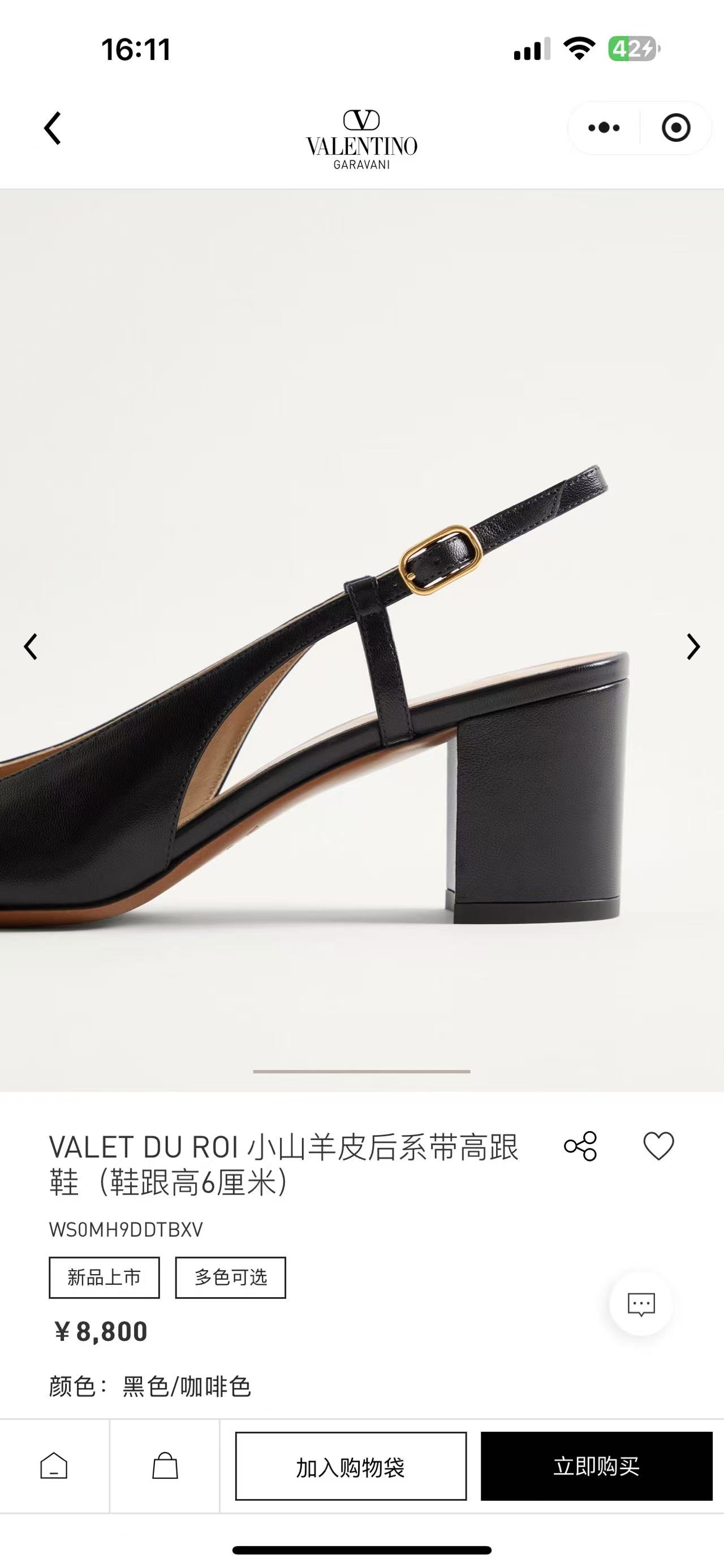Open the shopping bag
The height and width of the screenshot is (1568, 724).
165,1466
